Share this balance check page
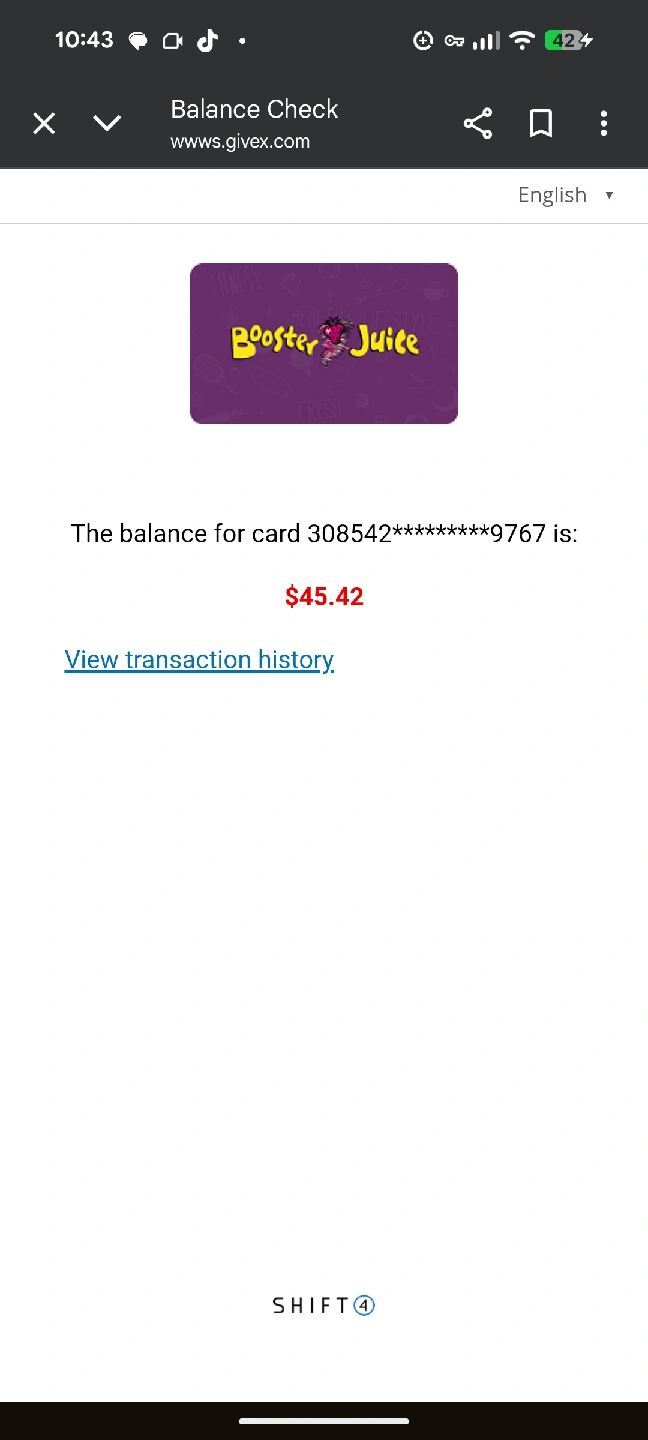Viewport: 648px width, 1440px height. [x=478, y=124]
